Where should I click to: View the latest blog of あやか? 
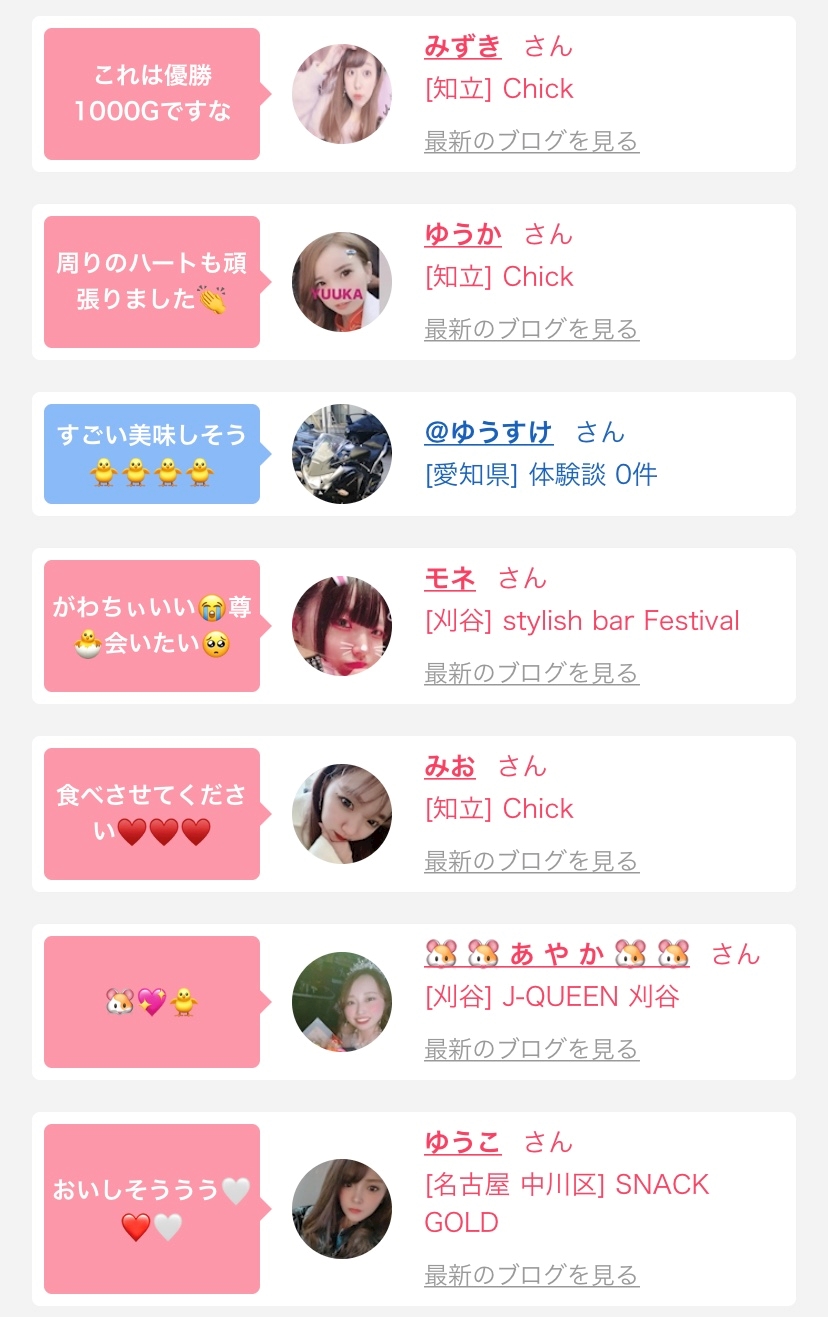point(531,1049)
